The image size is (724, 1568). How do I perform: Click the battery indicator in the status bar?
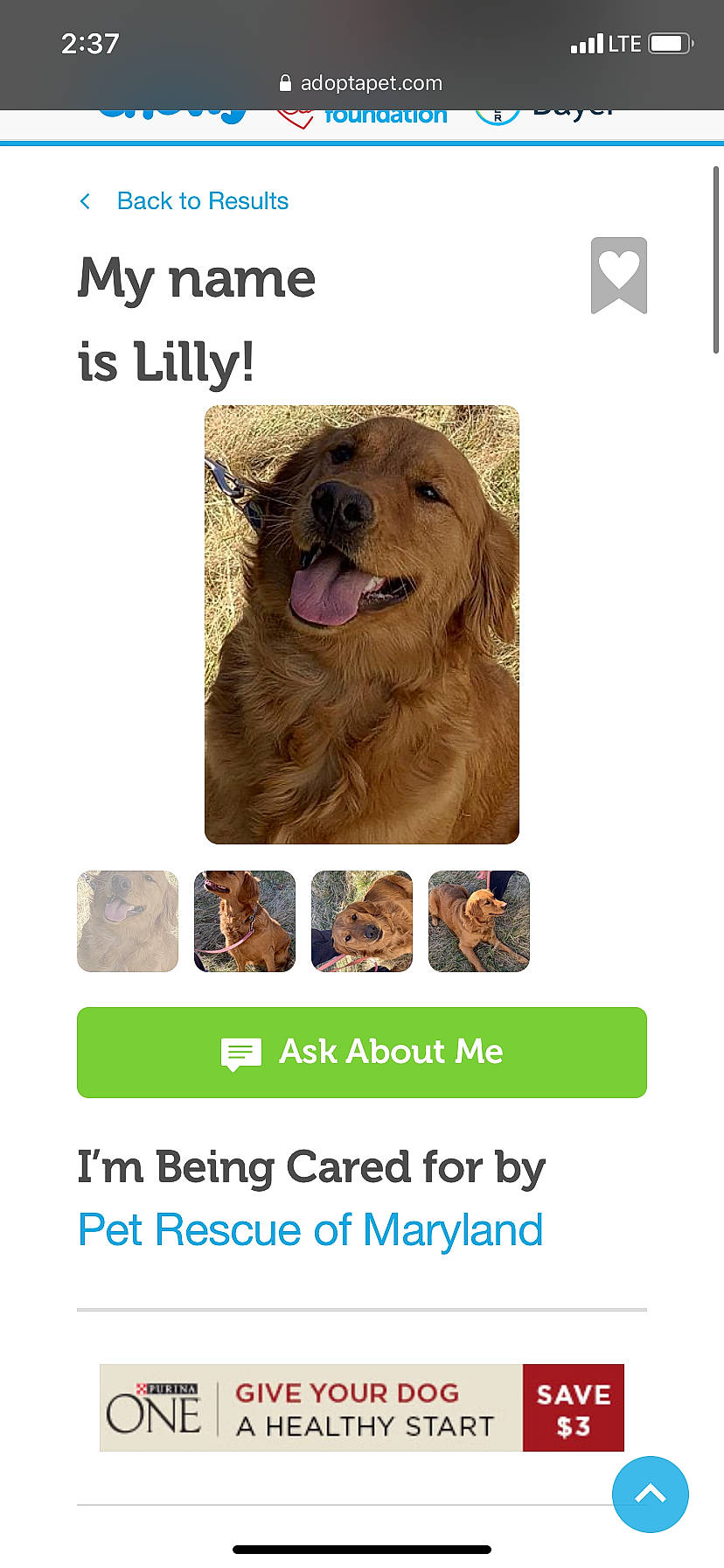668,41
